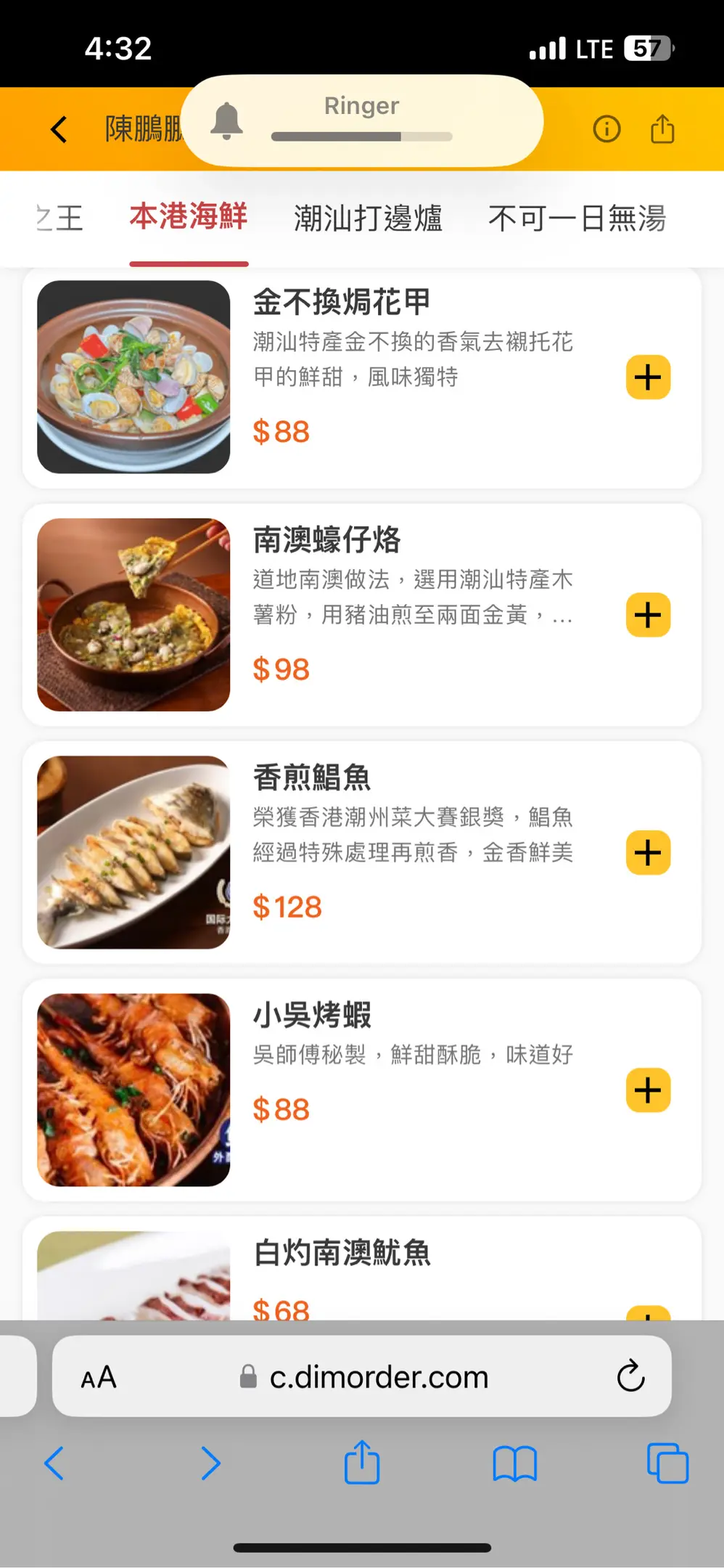The width and height of the screenshot is (724, 1568).
Task: Add 南澳蠔仔烙 to the order
Action: coord(648,616)
